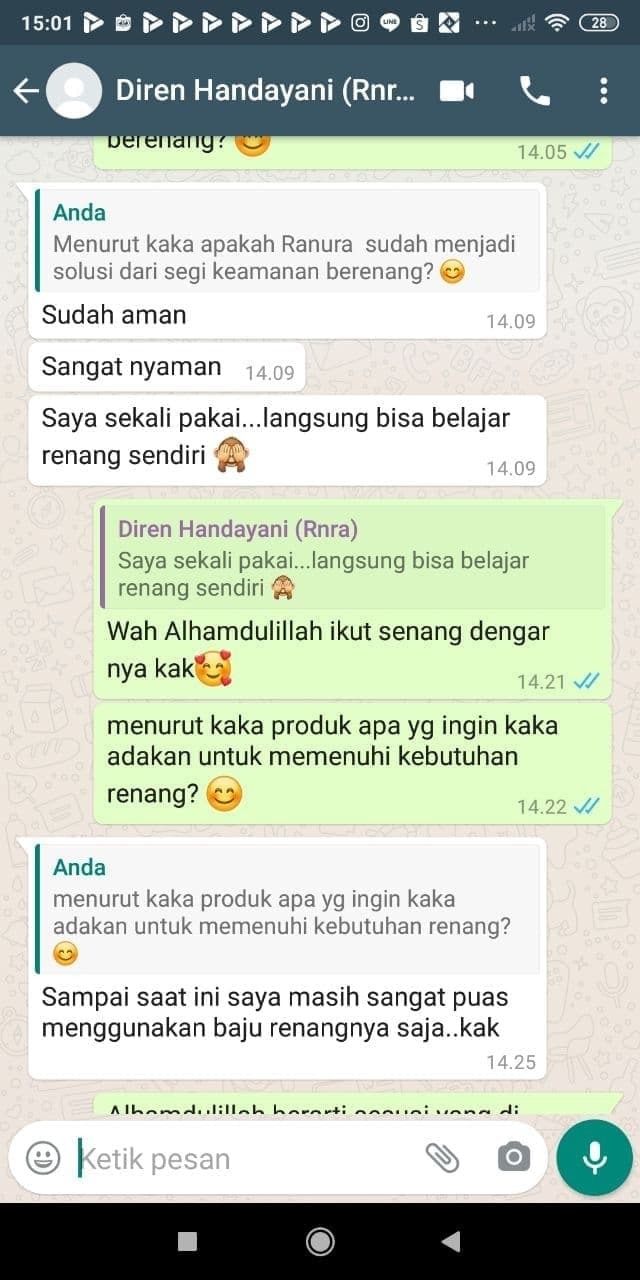The width and height of the screenshot is (640, 1280).
Task: Record a voice message with the microphone
Action: click(595, 1158)
